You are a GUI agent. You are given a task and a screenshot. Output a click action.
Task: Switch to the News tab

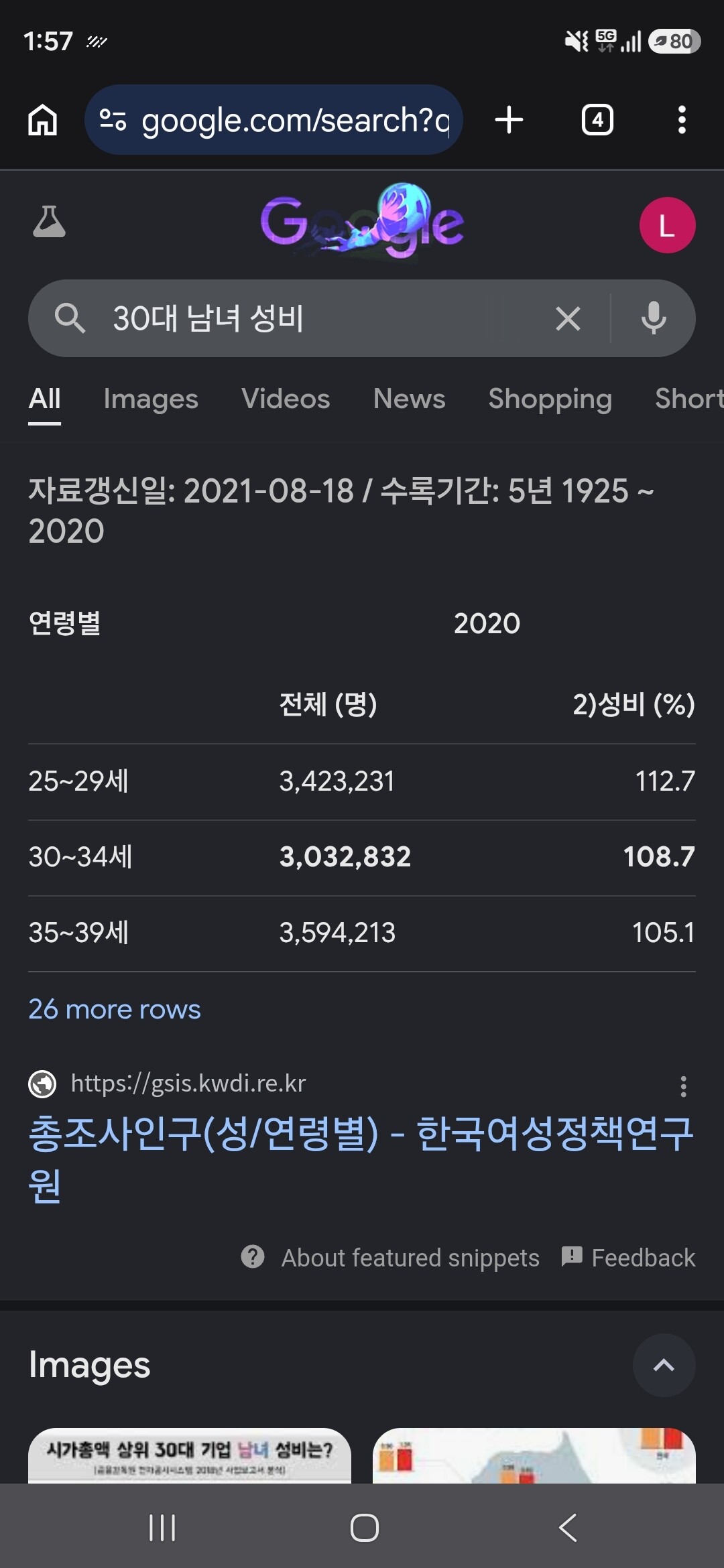[x=409, y=399]
